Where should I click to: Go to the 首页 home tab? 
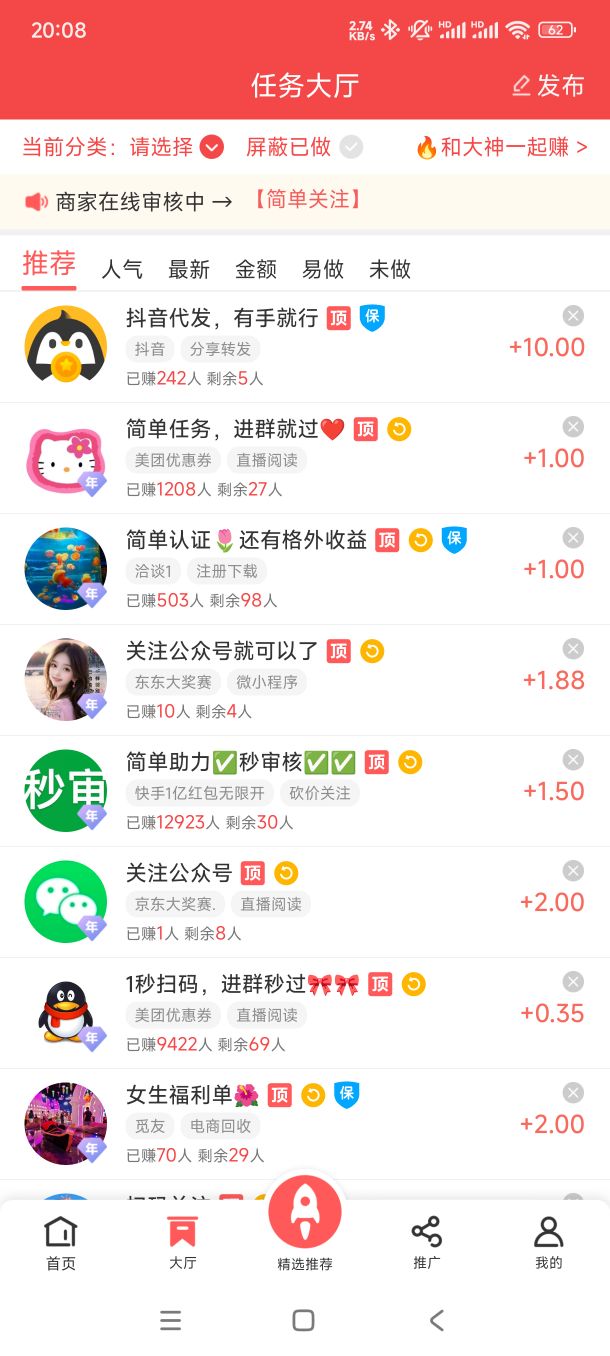point(61,1243)
